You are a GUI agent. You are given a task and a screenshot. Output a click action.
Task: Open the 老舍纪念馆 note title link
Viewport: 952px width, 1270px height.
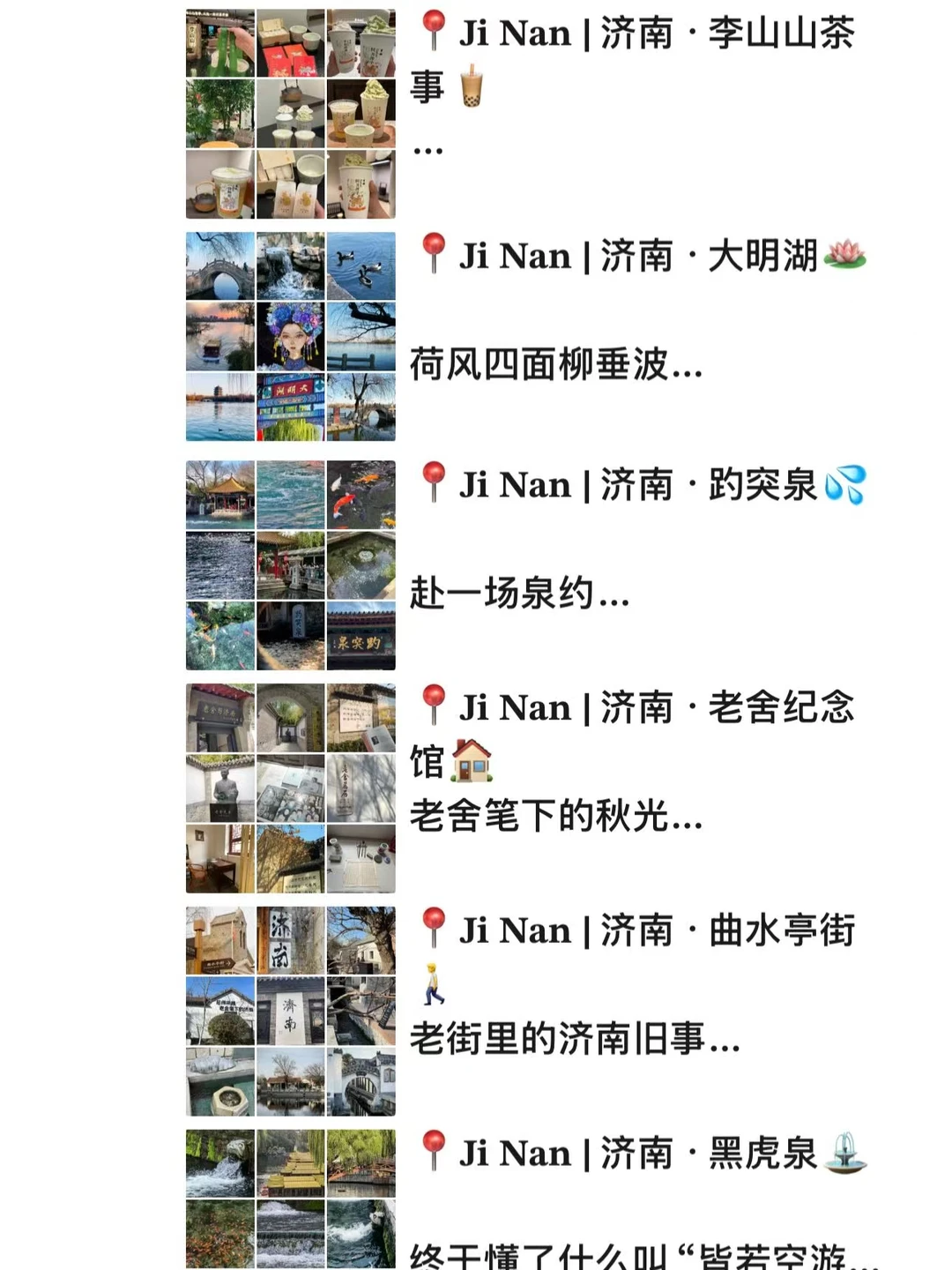[x=643, y=707]
